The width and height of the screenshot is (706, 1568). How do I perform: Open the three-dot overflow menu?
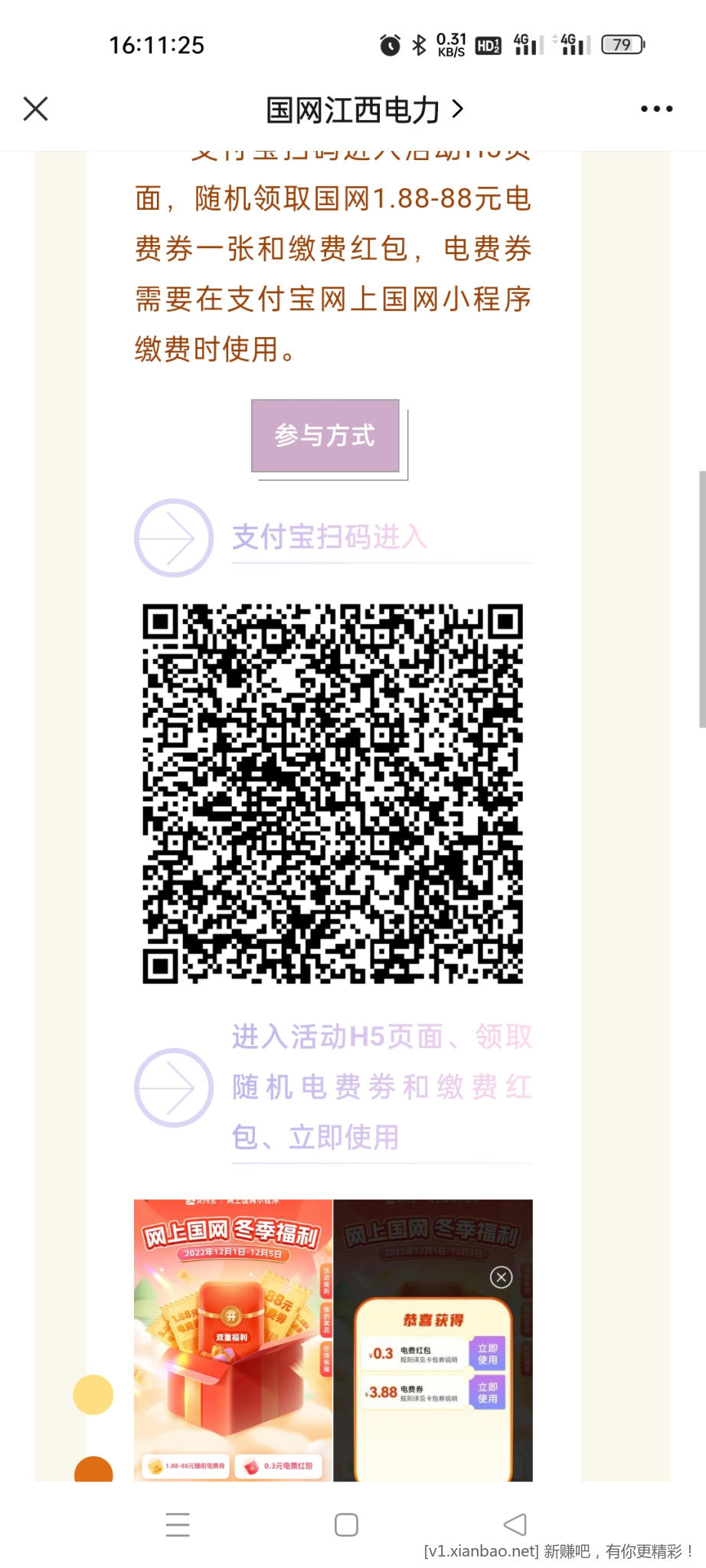tap(656, 109)
